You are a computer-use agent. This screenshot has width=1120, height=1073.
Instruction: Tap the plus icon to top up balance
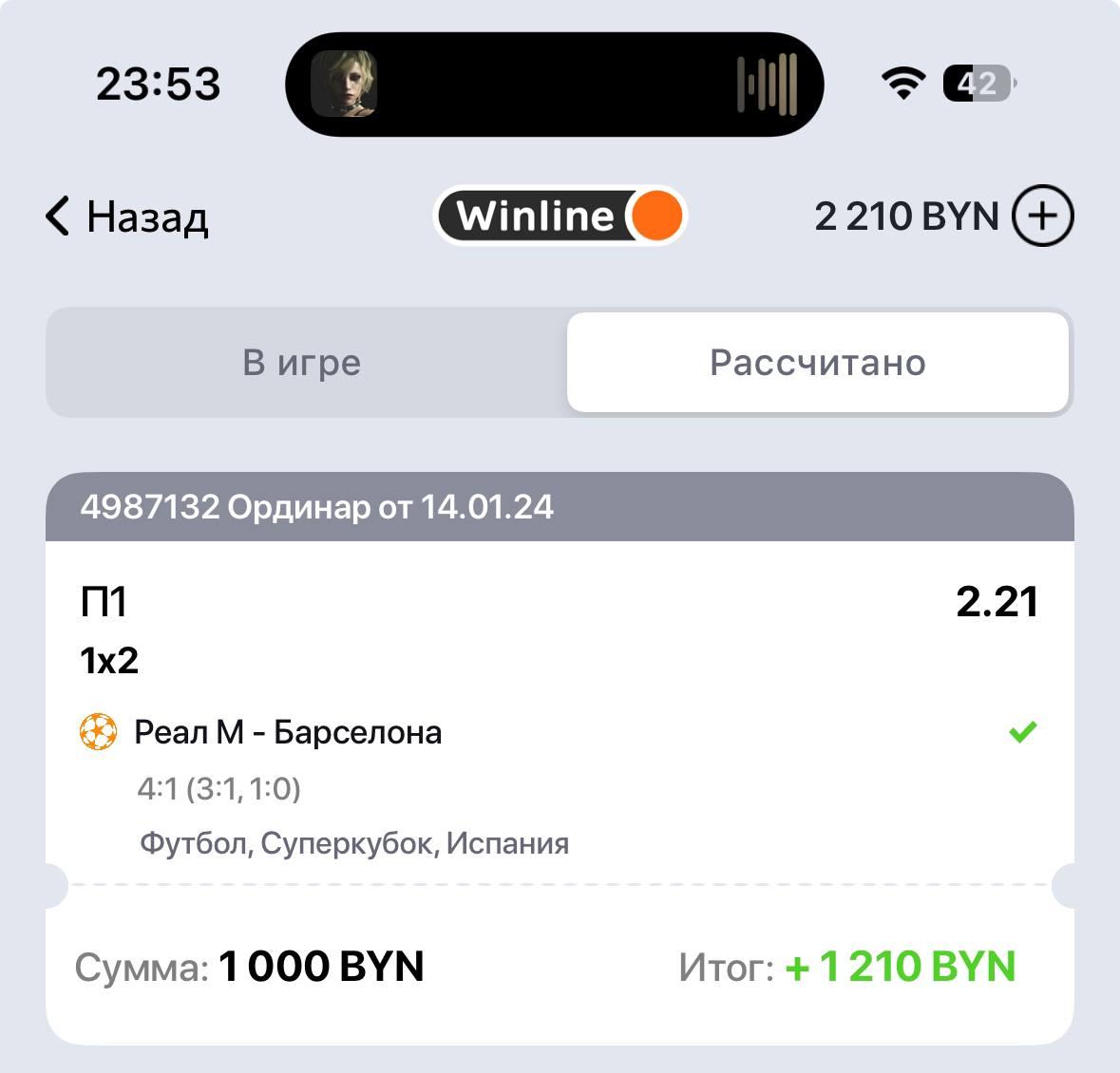pyautogui.click(x=1042, y=216)
